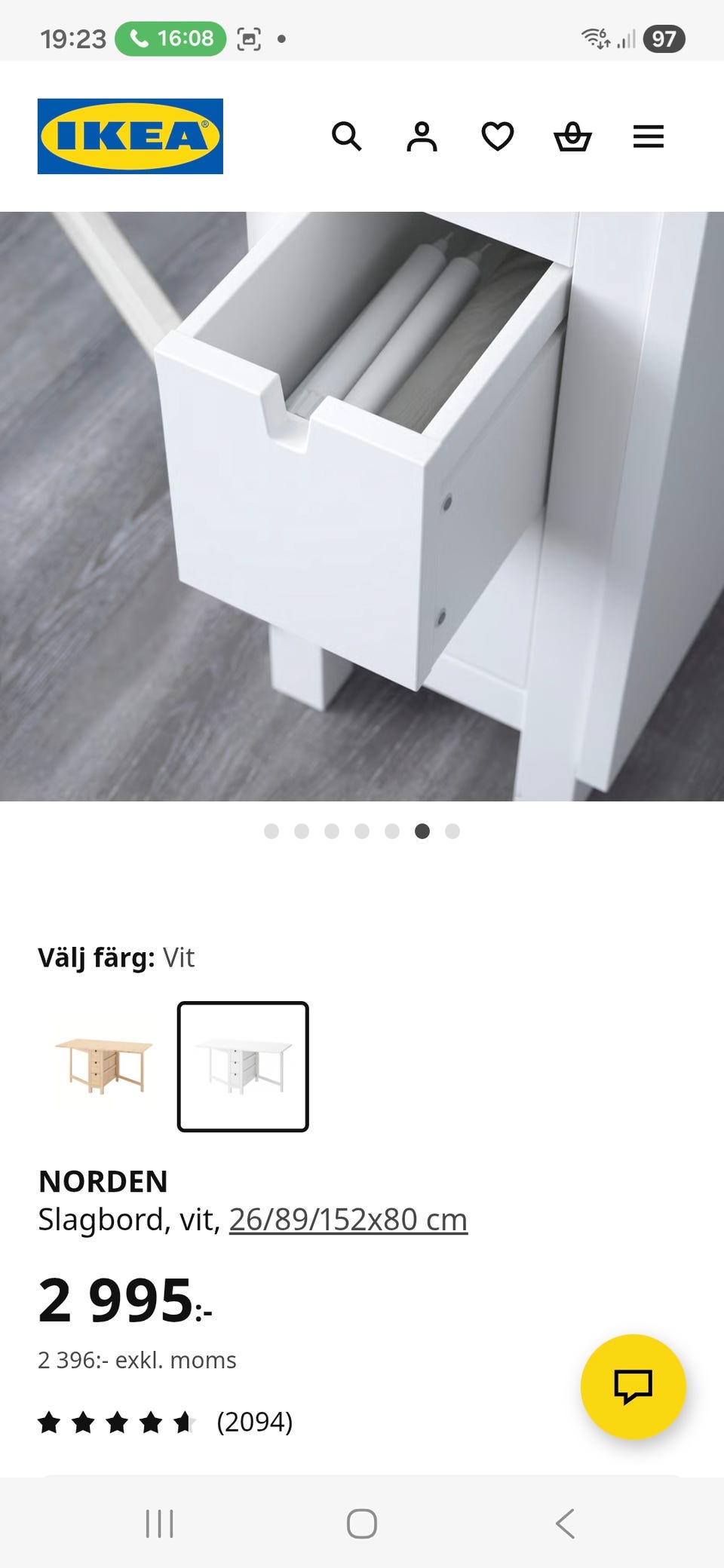Tap the IKEA logo to go home
724x1568 pixels.
[130, 137]
